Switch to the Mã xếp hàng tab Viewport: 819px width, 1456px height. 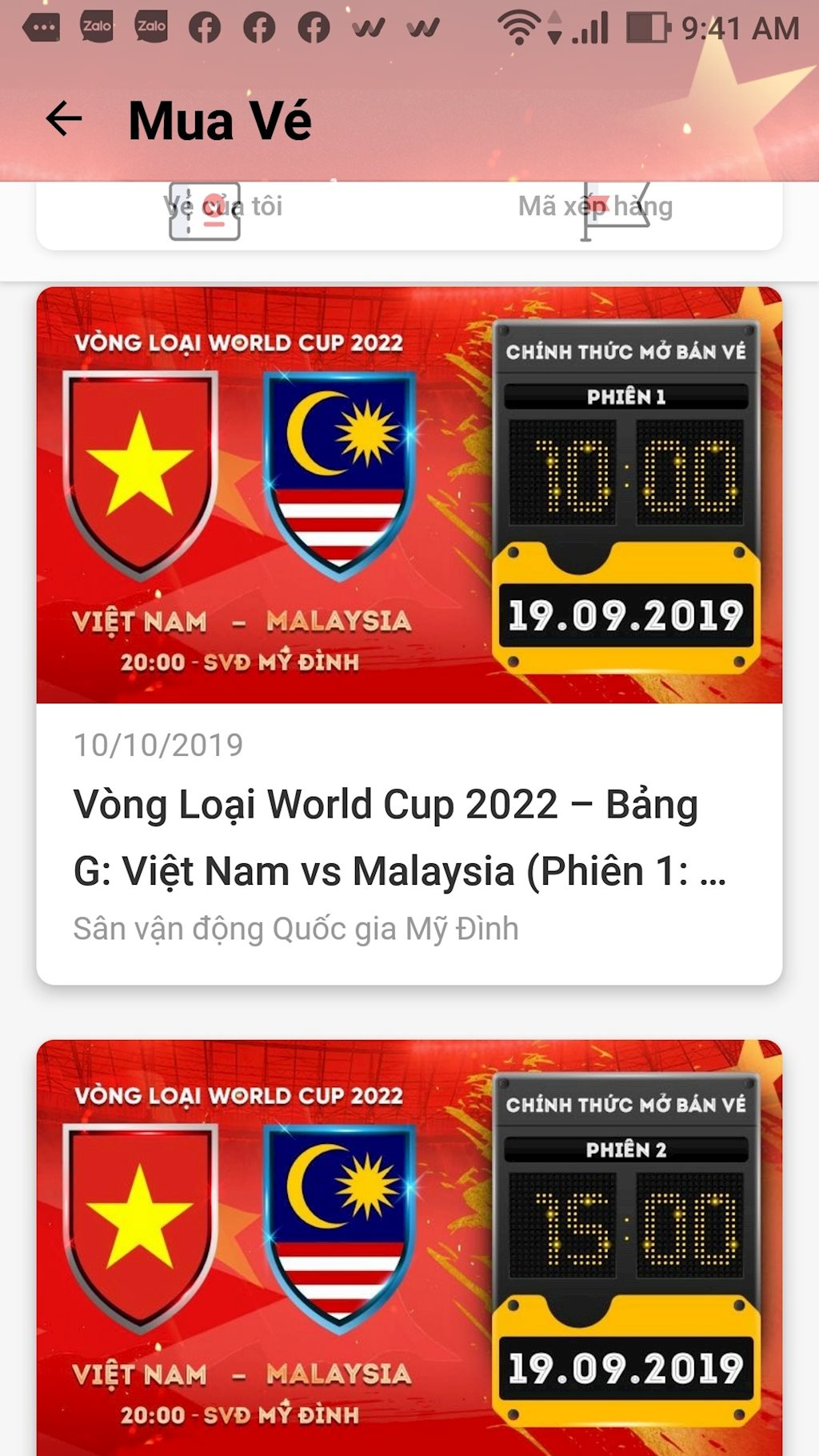[x=597, y=206]
